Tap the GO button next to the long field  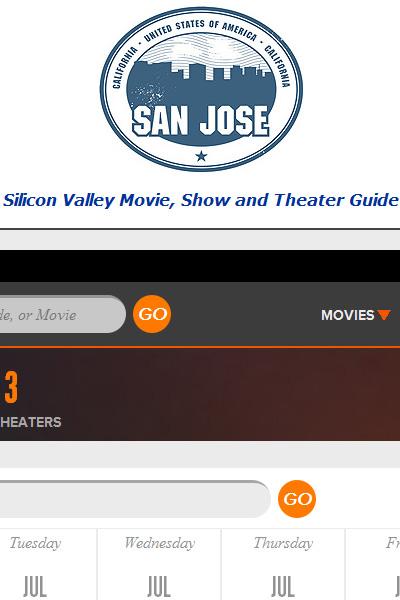click(x=297, y=499)
